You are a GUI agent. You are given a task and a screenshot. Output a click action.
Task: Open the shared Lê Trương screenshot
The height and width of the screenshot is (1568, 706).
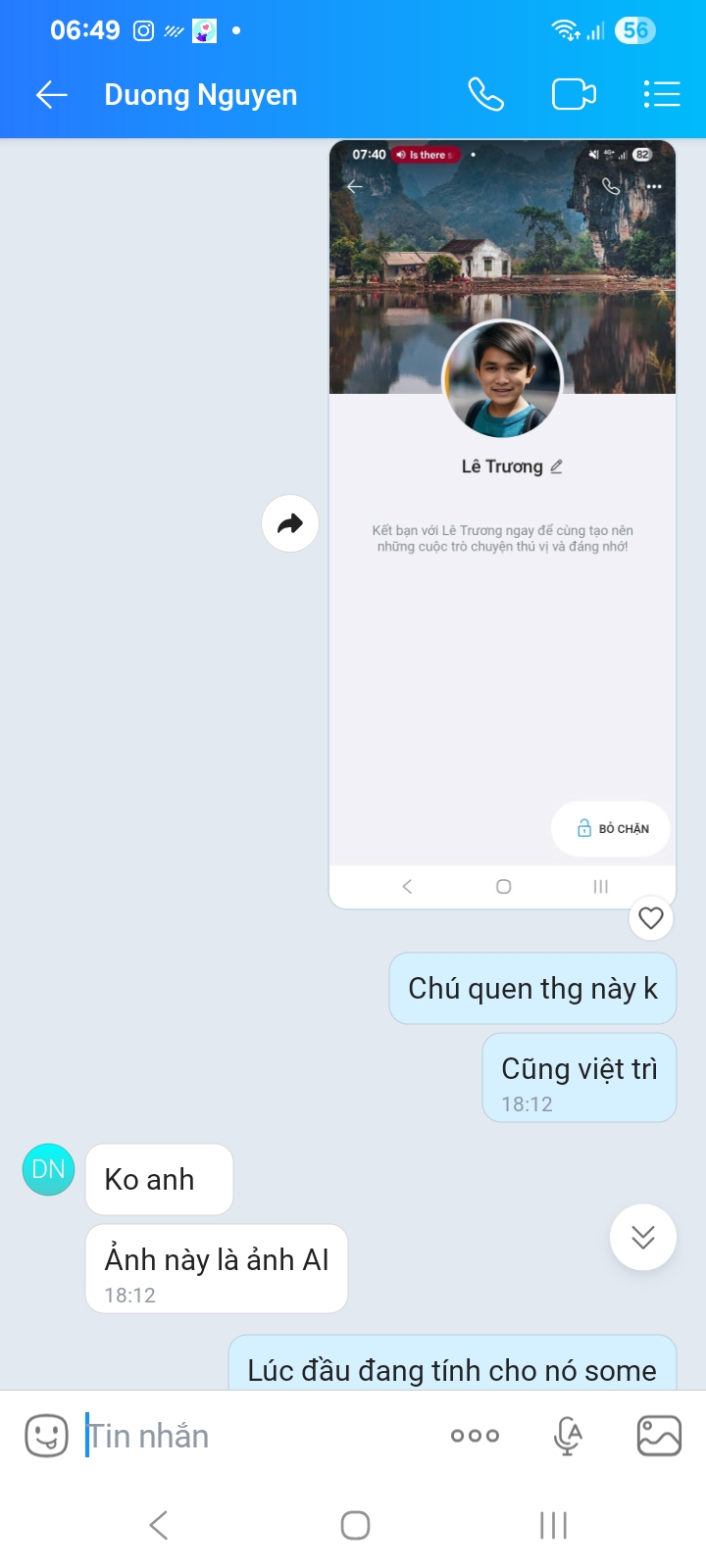(502, 524)
